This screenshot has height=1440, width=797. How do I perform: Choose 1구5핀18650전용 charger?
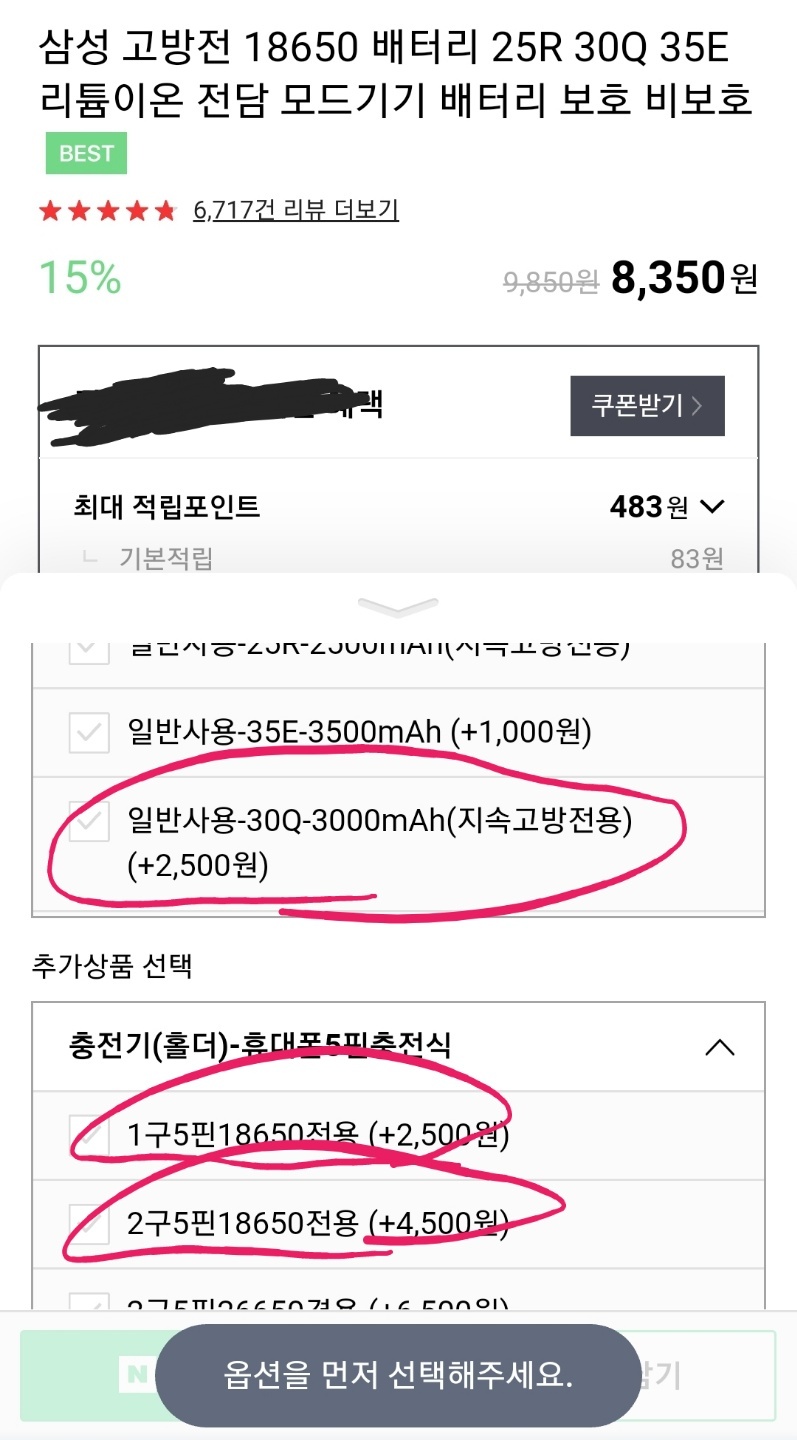[x=318, y=1135]
